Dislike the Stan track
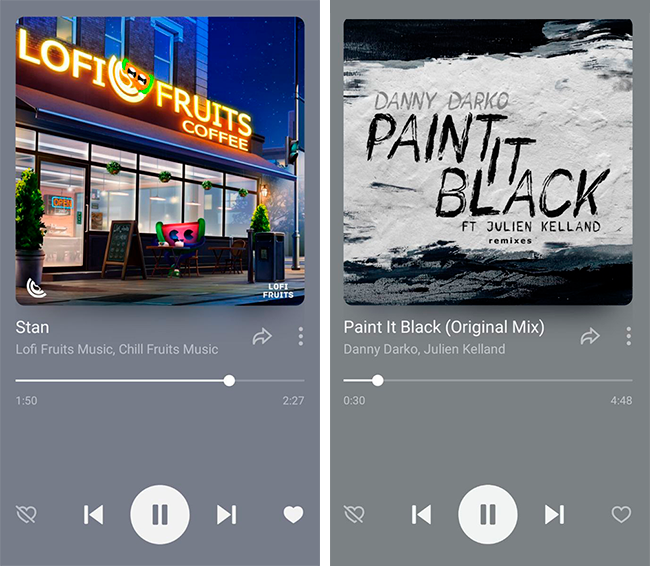The height and width of the screenshot is (566, 650). click(27, 515)
